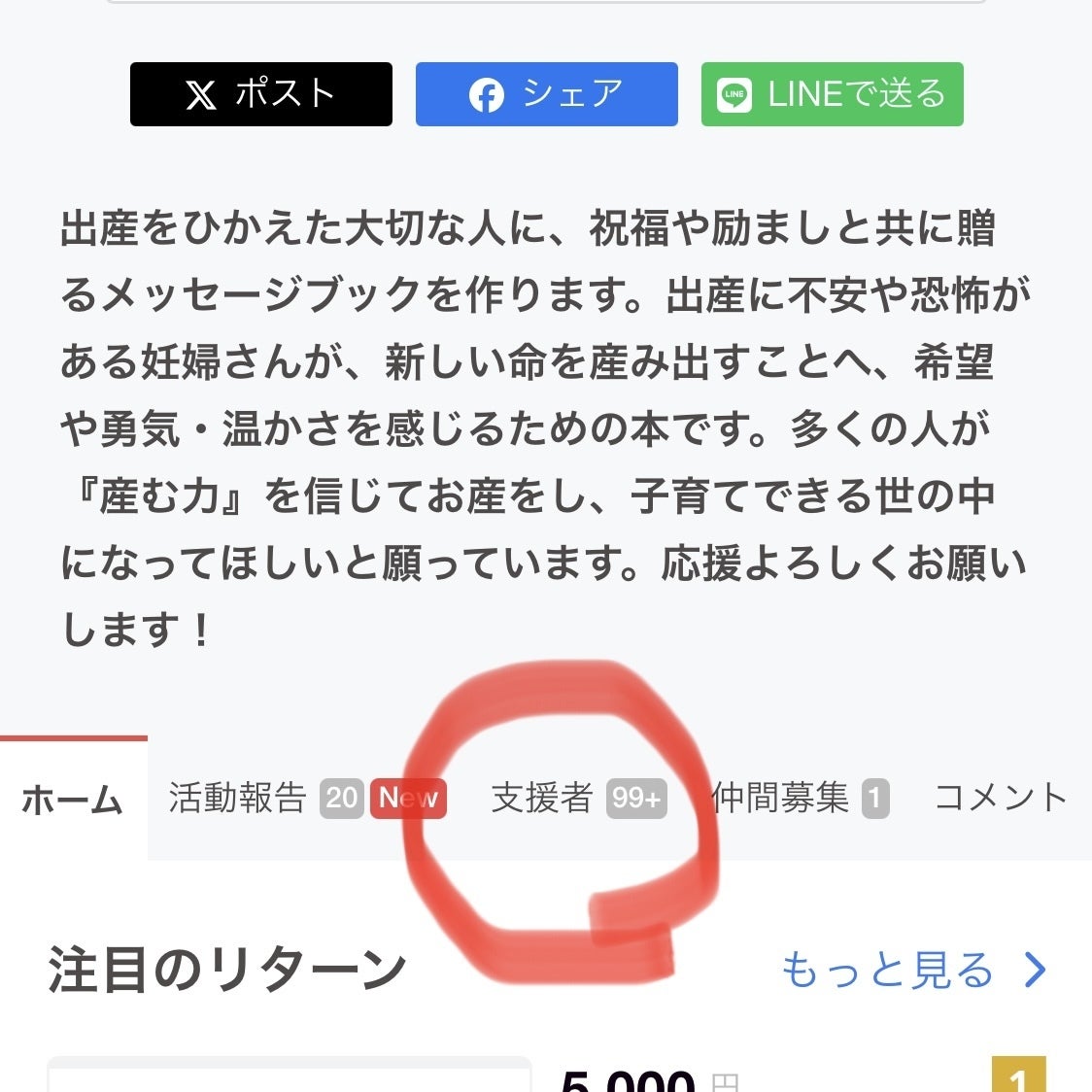The width and height of the screenshot is (1092, 1092).
Task: Share the project via X post button
Action: click(x=260, y=94)
